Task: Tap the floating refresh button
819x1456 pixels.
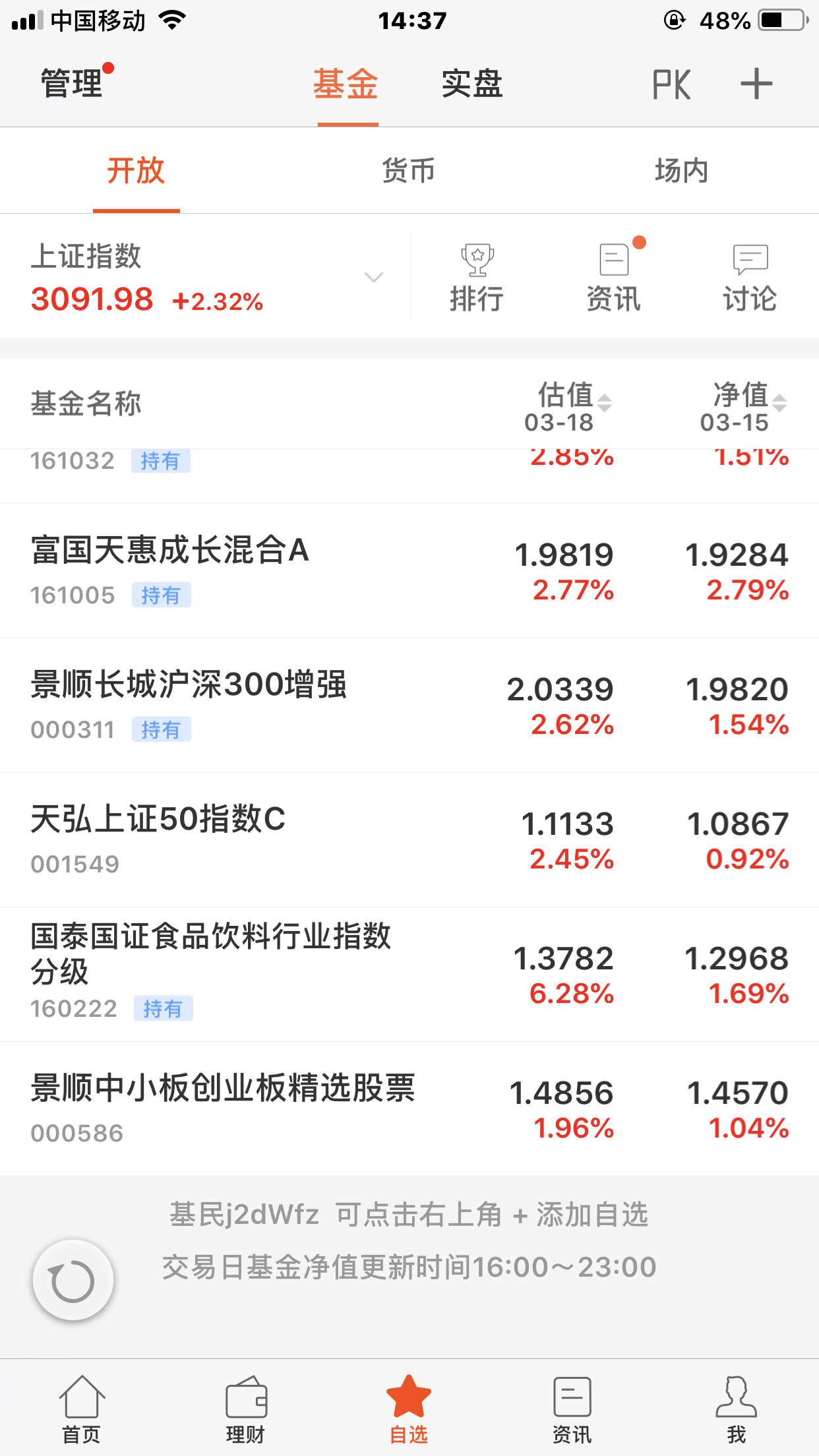Action: [x=73, y=1280]
